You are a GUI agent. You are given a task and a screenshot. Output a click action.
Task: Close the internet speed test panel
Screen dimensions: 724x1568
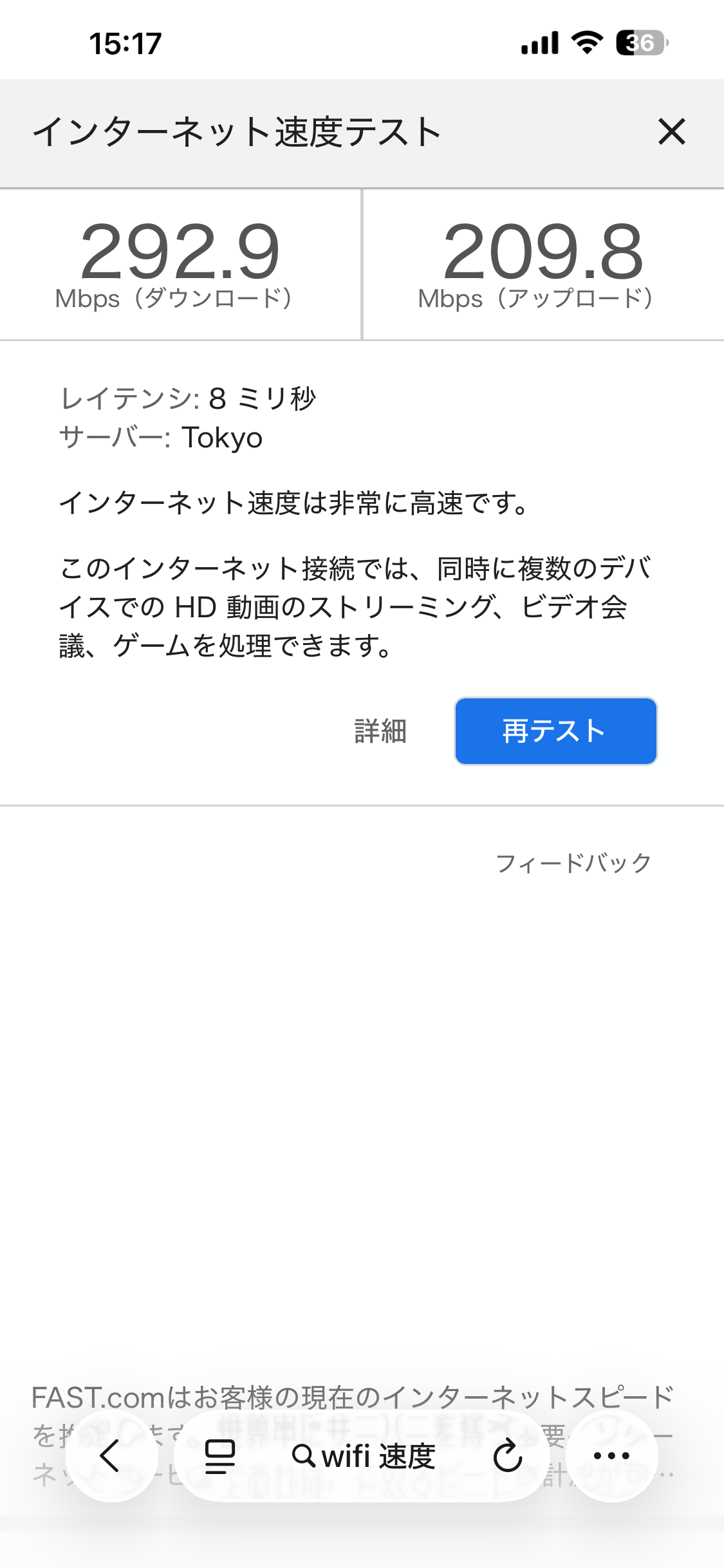click(671, 132)
